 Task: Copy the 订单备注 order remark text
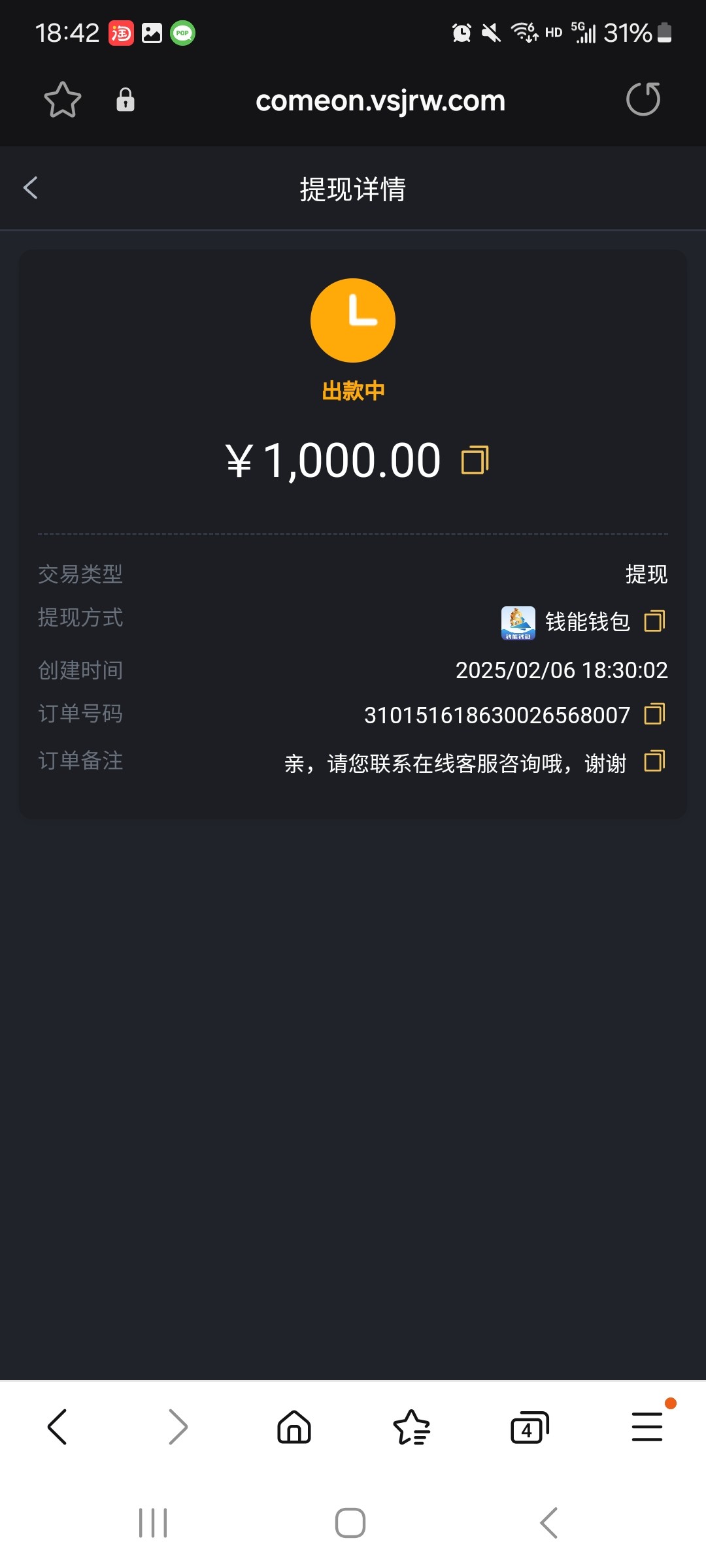[654, 761]
